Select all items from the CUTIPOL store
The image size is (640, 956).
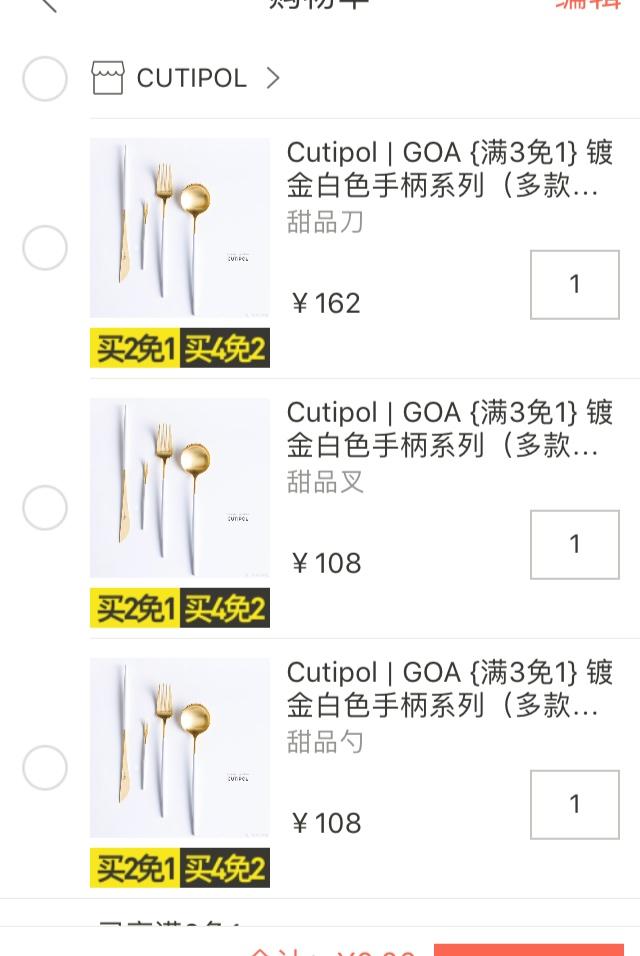[x=45, y=78]
